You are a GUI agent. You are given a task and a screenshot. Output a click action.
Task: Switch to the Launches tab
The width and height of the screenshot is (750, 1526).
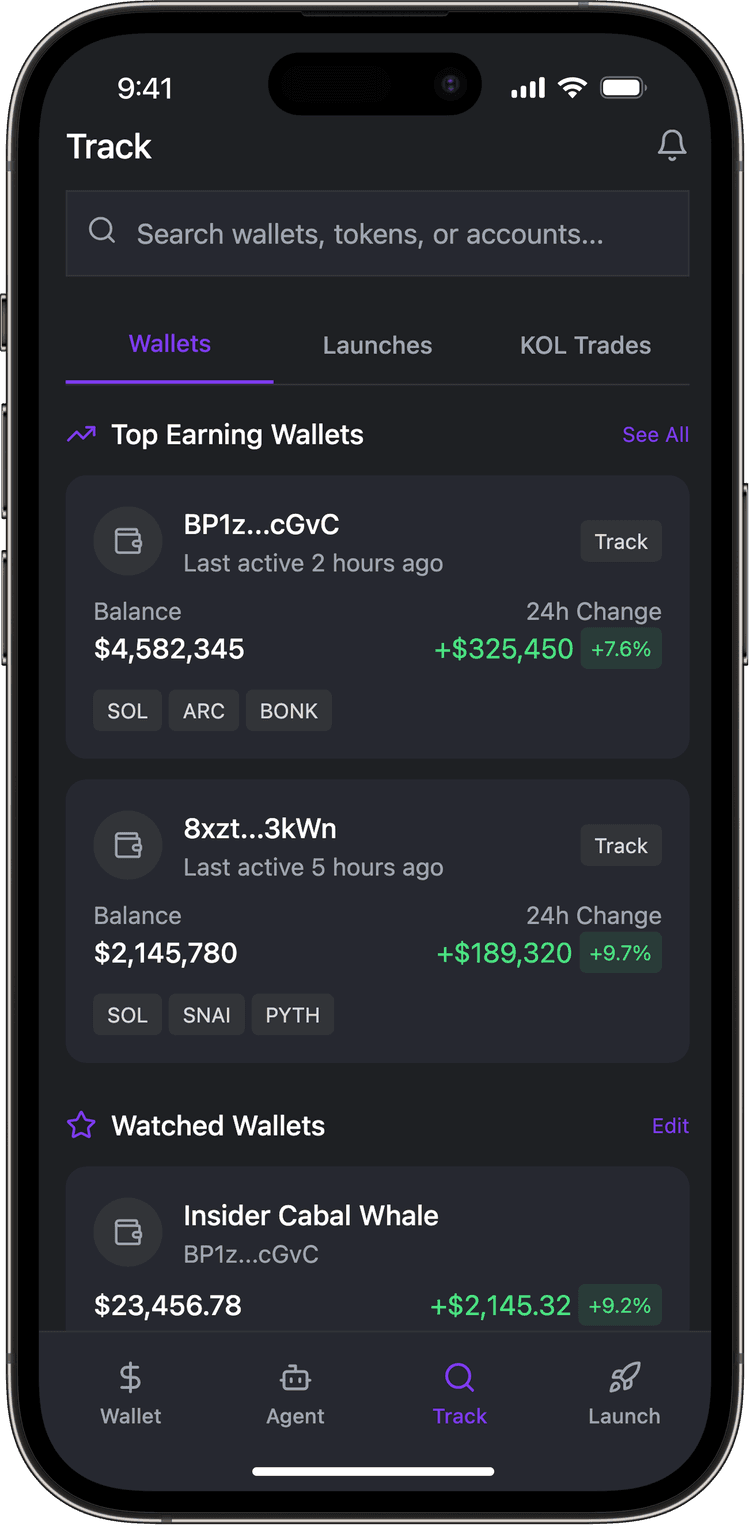tap(377, 345)
